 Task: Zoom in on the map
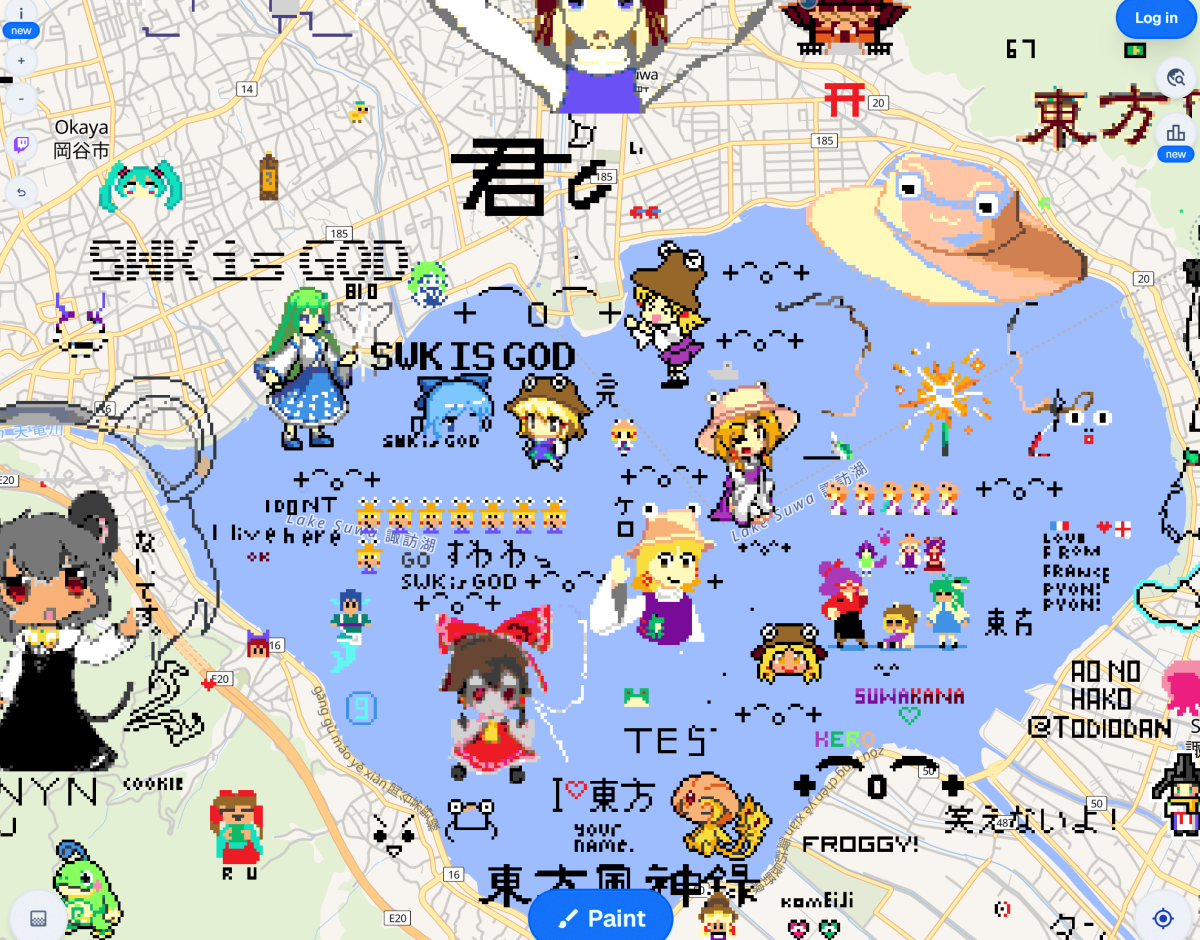21,61
